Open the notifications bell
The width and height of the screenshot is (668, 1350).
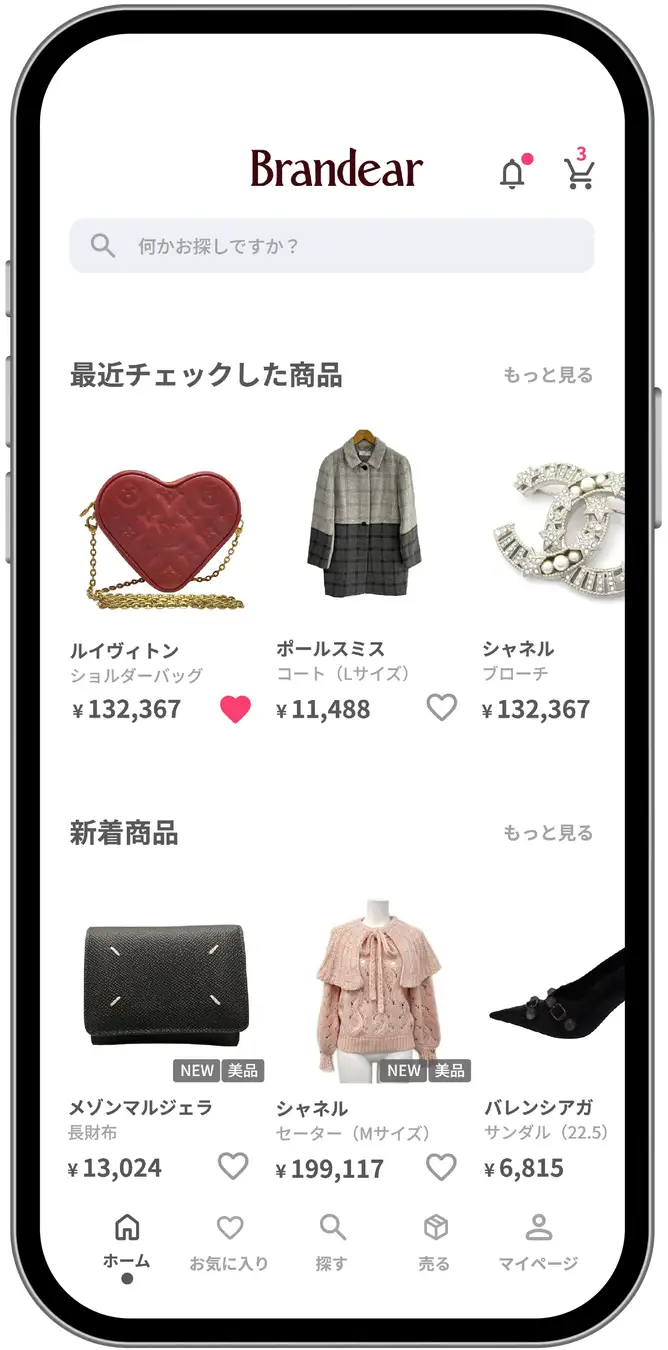[x=512, y=174]
